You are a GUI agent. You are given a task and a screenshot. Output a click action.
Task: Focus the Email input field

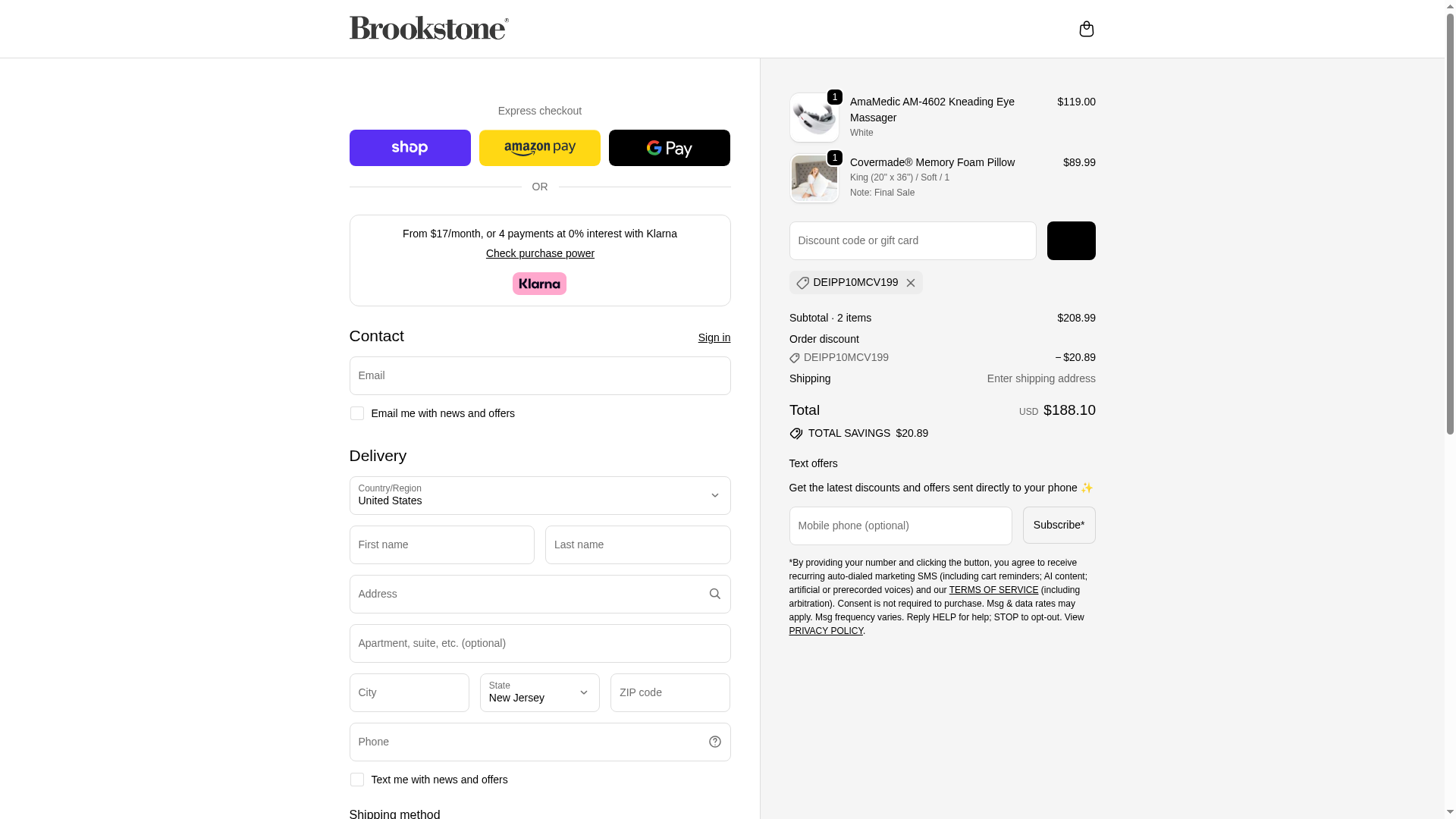(x=539, y=375)
